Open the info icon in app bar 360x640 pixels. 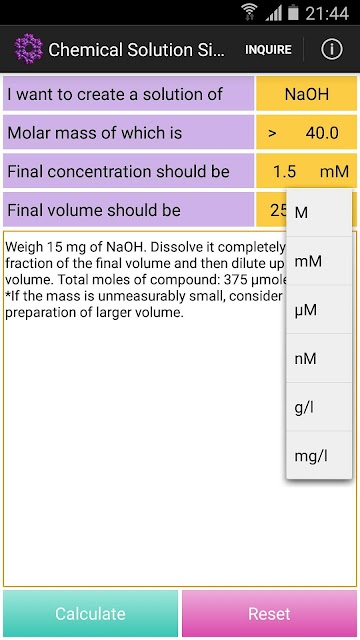331,49
